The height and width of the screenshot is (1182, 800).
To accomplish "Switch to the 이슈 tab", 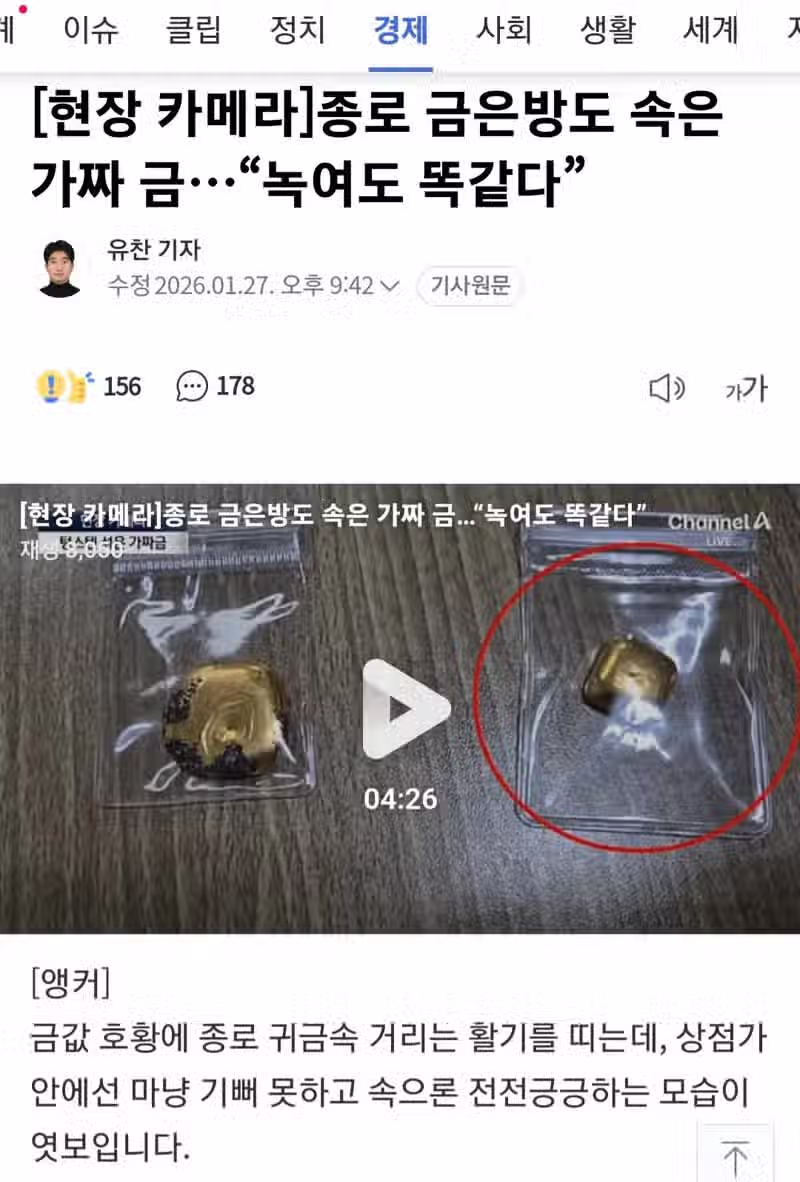I will [91, 30].
